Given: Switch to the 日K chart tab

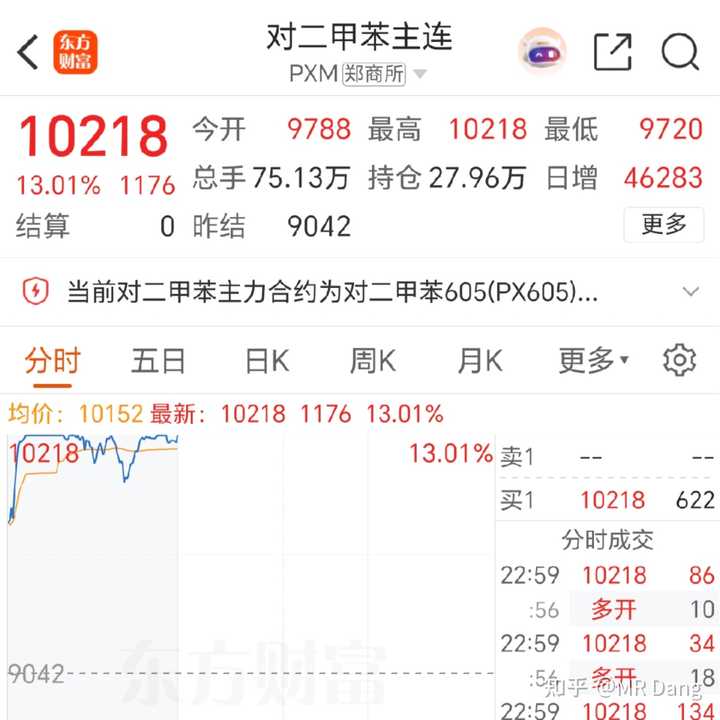Looking at the screenshot, I should click(x=266, y=361).
